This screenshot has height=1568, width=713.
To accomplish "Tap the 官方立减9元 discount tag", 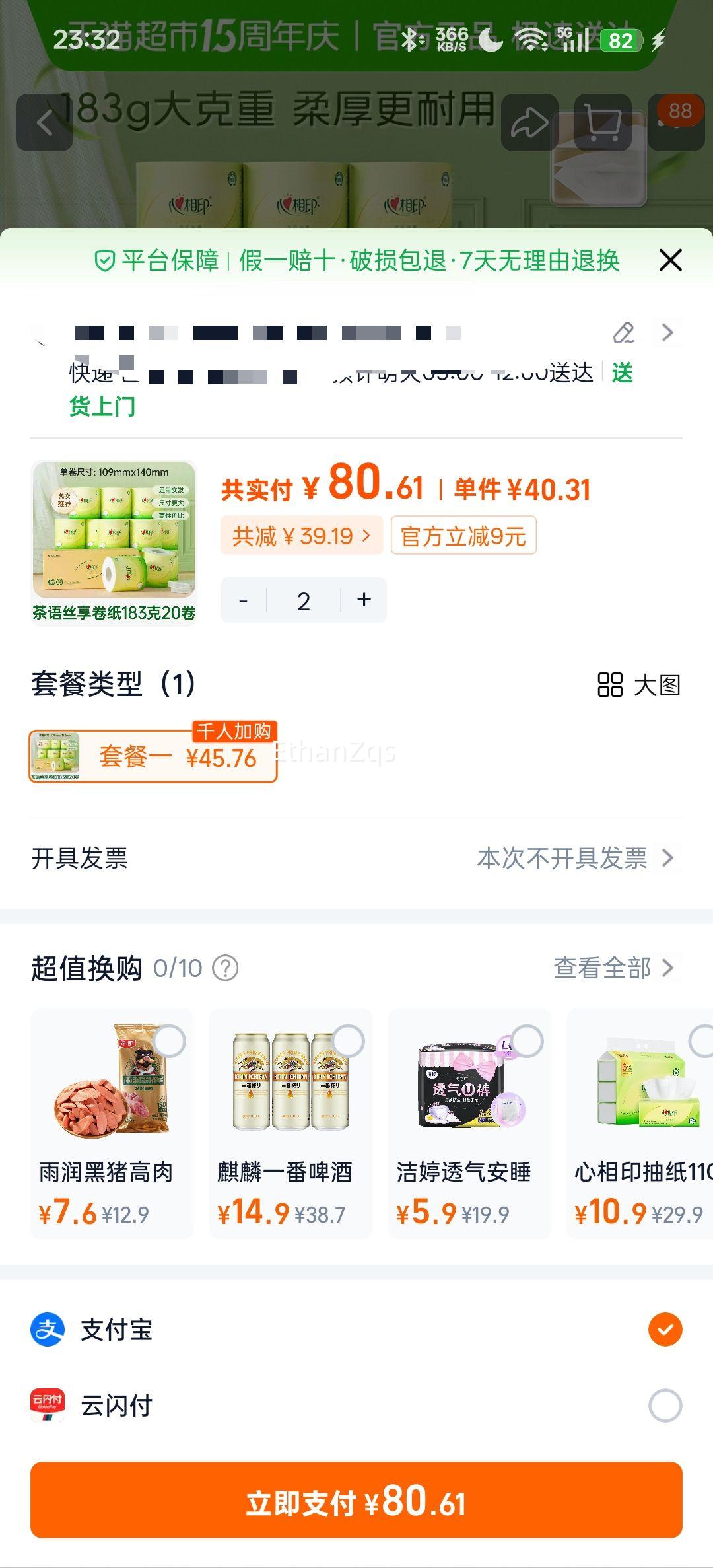I will point(463,536).
